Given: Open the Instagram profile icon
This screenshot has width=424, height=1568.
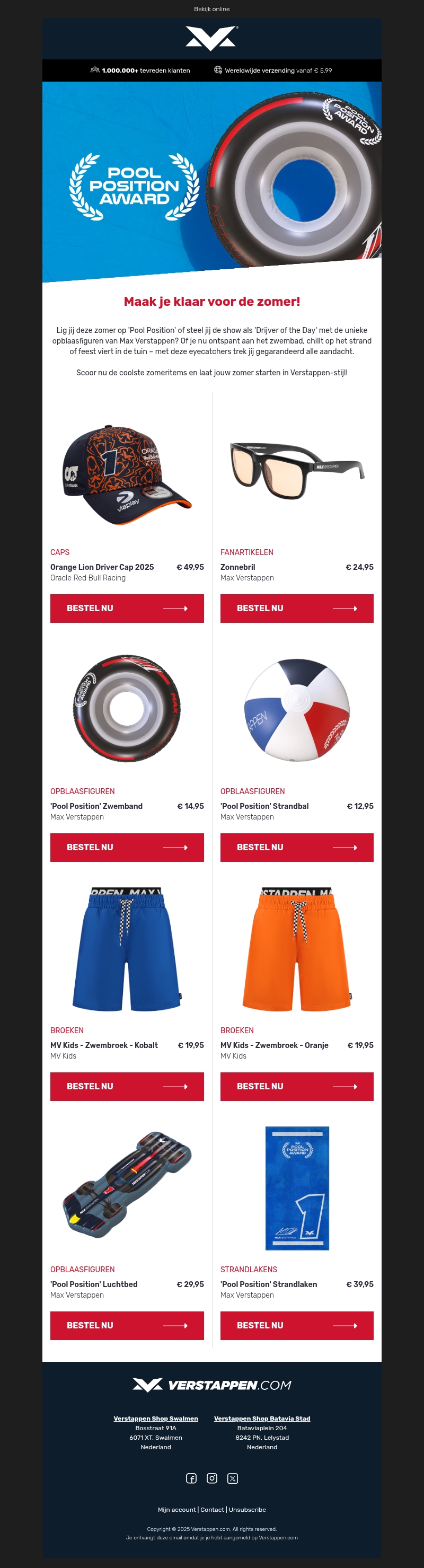Looking at the screenshot, I should click(x=211, y=1478).
